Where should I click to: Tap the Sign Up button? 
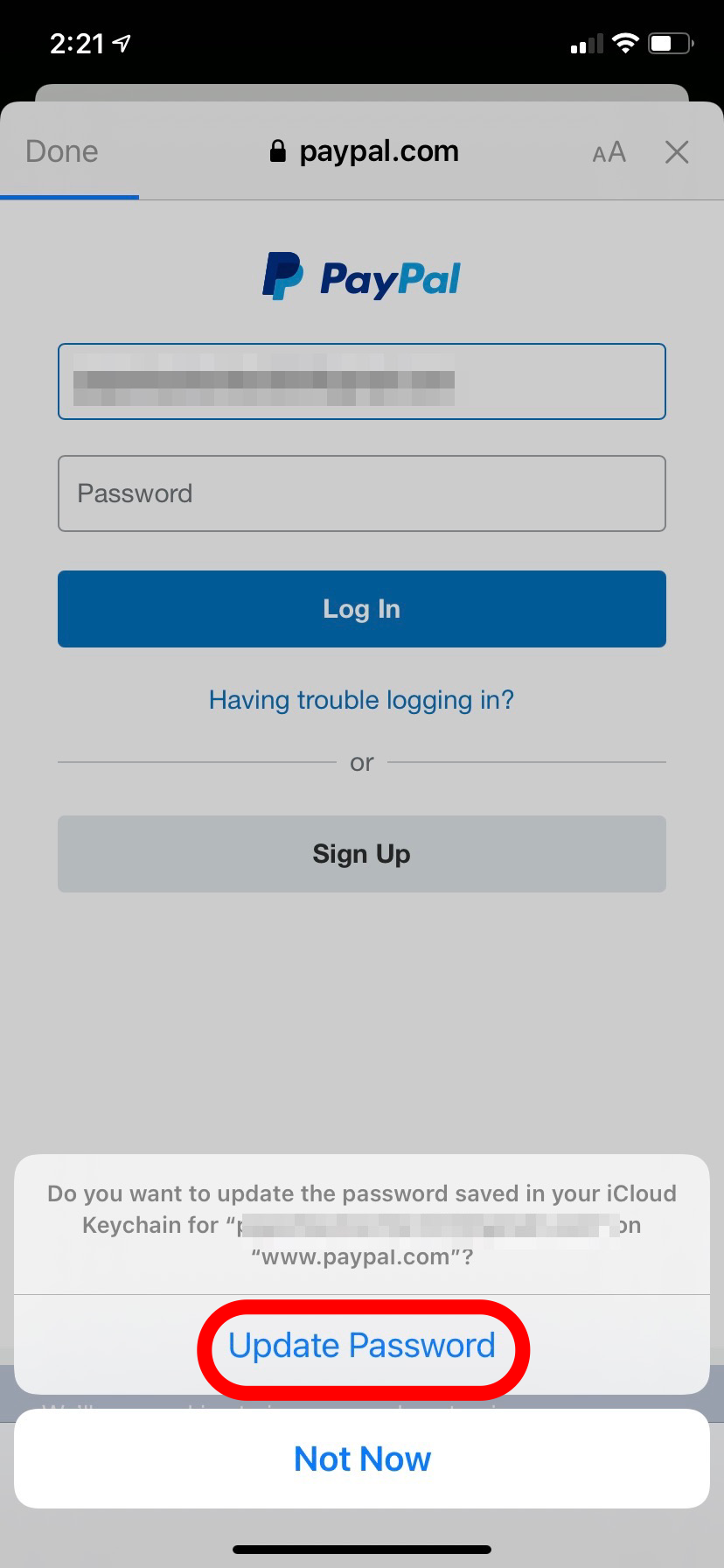tap(362, 854)
